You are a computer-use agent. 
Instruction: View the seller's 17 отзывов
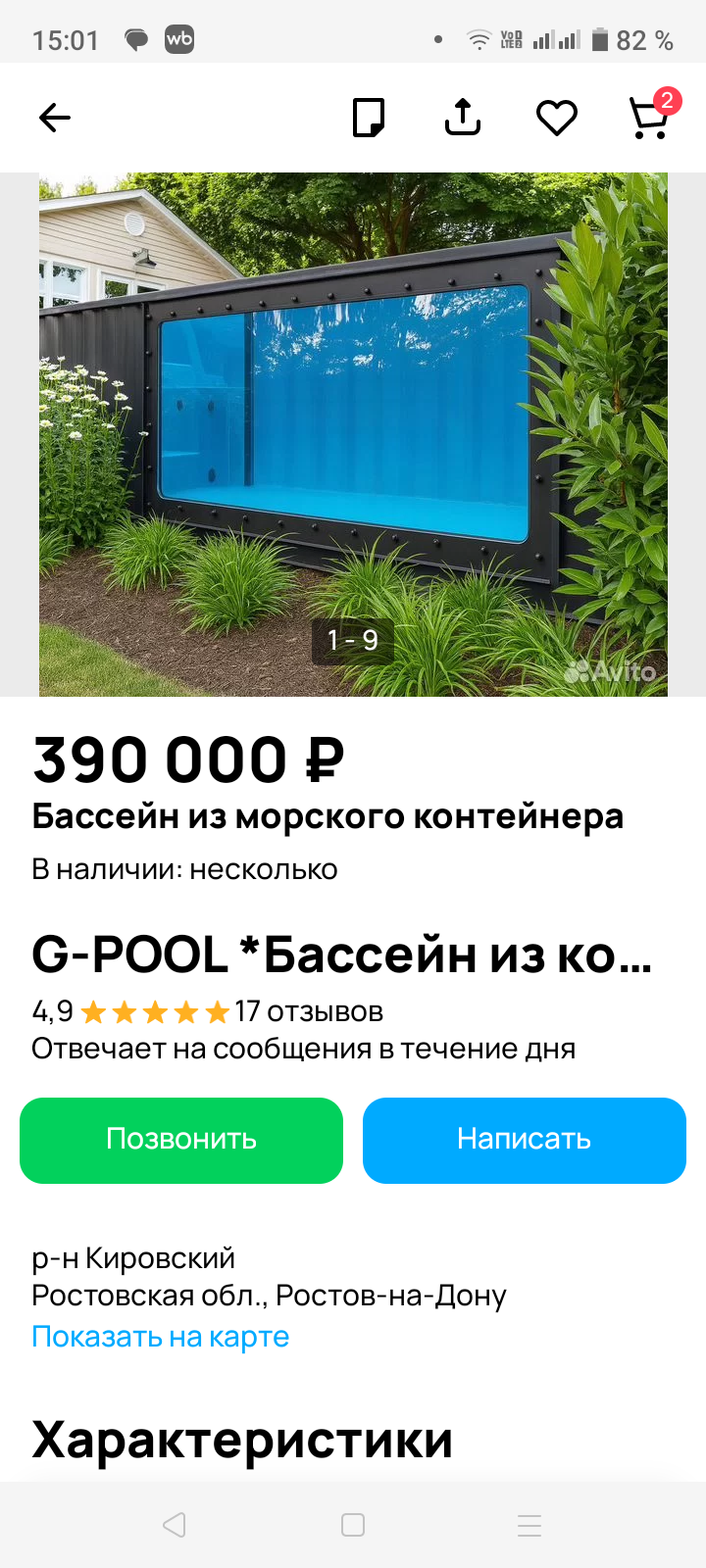[x=309, y=1011]
